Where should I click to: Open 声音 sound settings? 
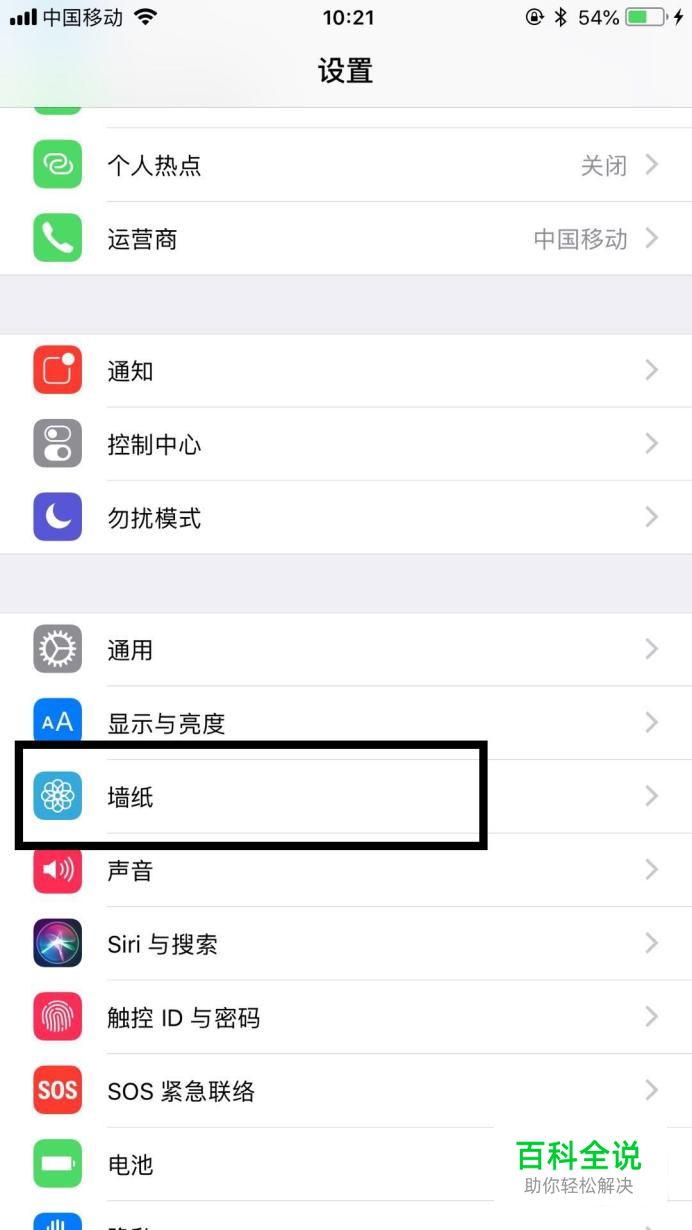[x=345, y=870]
